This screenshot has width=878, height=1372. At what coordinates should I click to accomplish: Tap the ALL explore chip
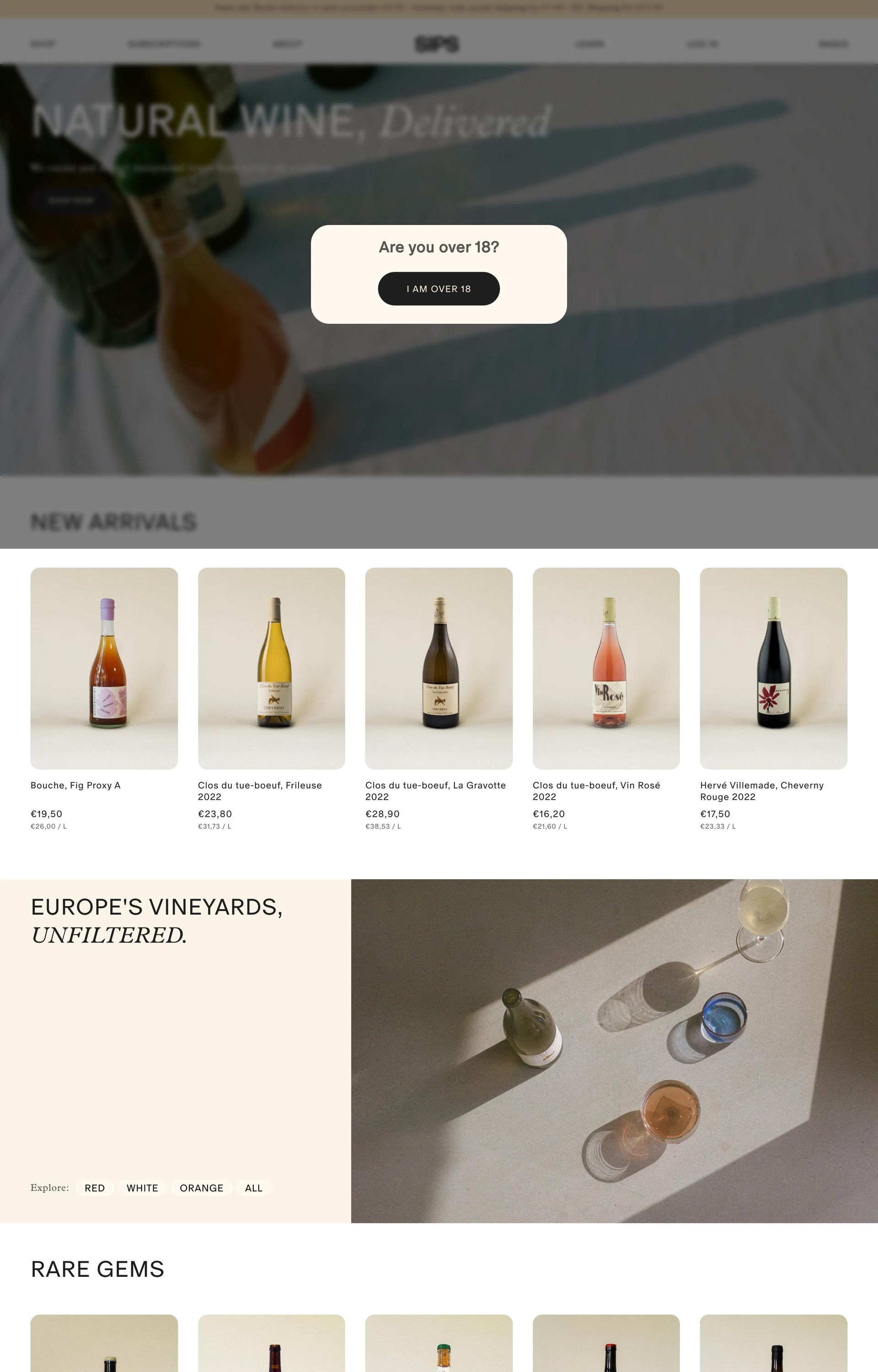254,1188
